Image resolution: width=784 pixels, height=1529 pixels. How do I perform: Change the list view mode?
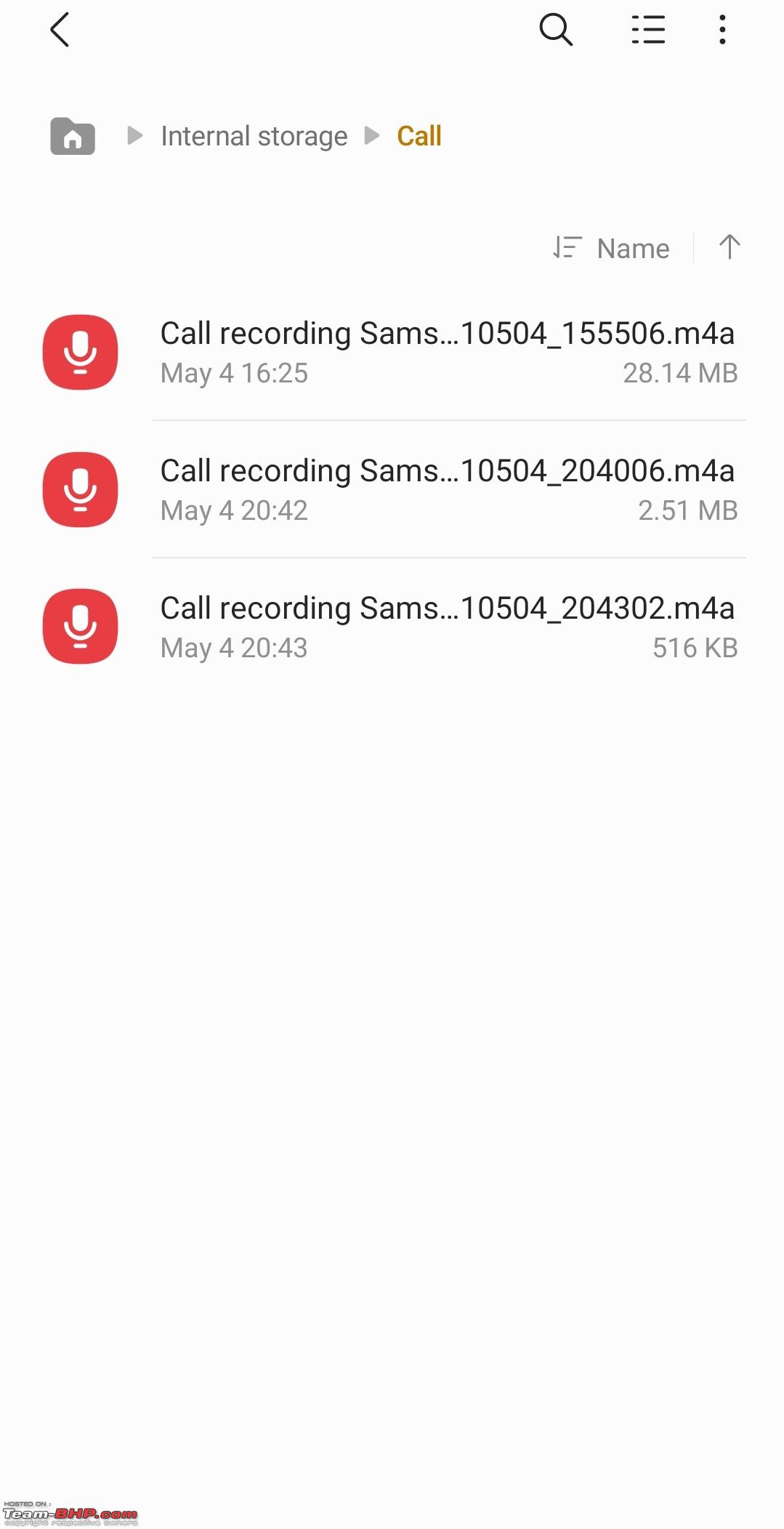tap(648, 30)
